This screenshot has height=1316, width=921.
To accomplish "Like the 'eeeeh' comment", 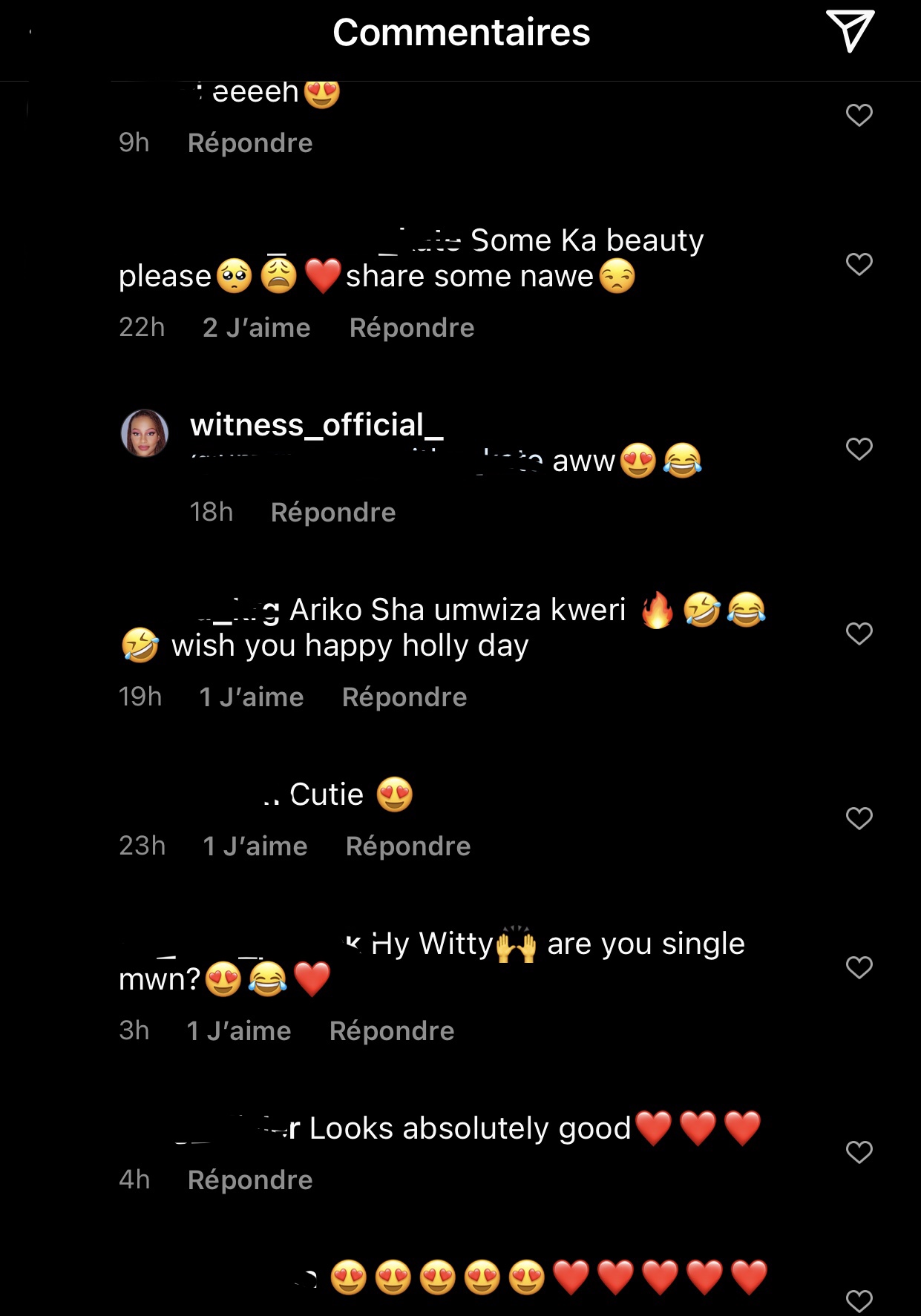I will click(x=859, y=115).
